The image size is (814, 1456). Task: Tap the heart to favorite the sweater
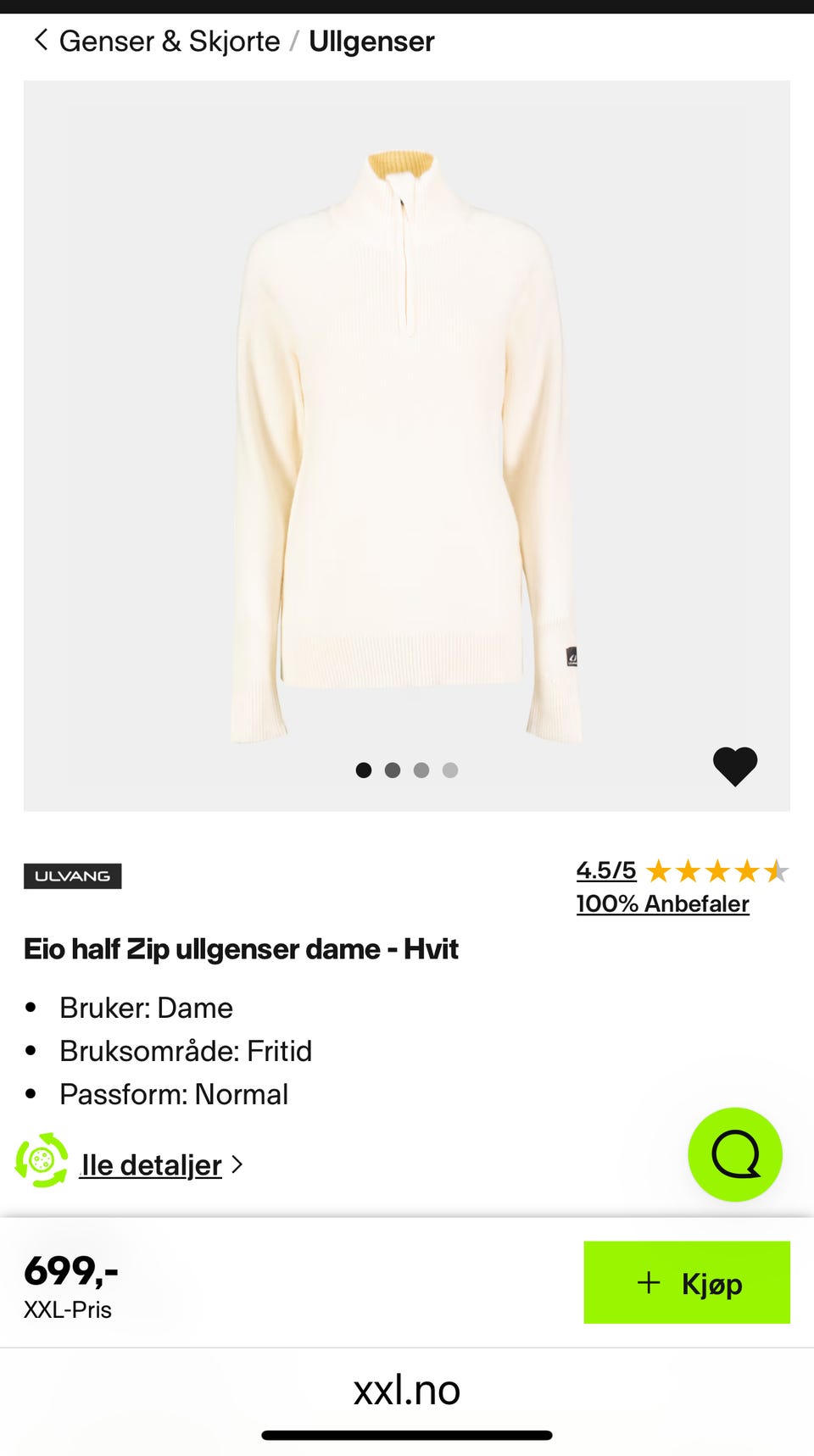click(734, 765)
